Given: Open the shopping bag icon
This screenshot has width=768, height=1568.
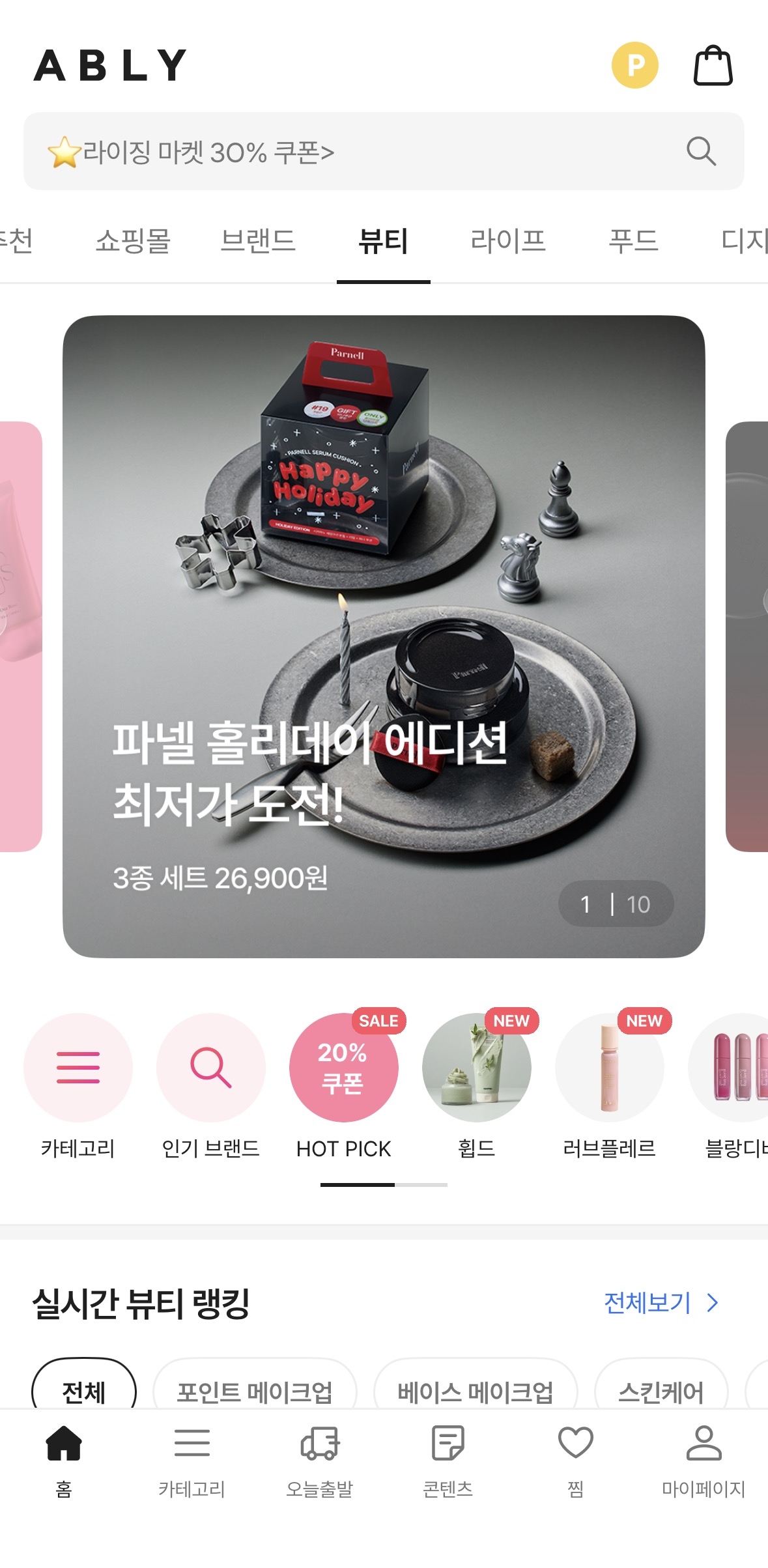Looking at the screenshot, I should click(x=713, y=66).
